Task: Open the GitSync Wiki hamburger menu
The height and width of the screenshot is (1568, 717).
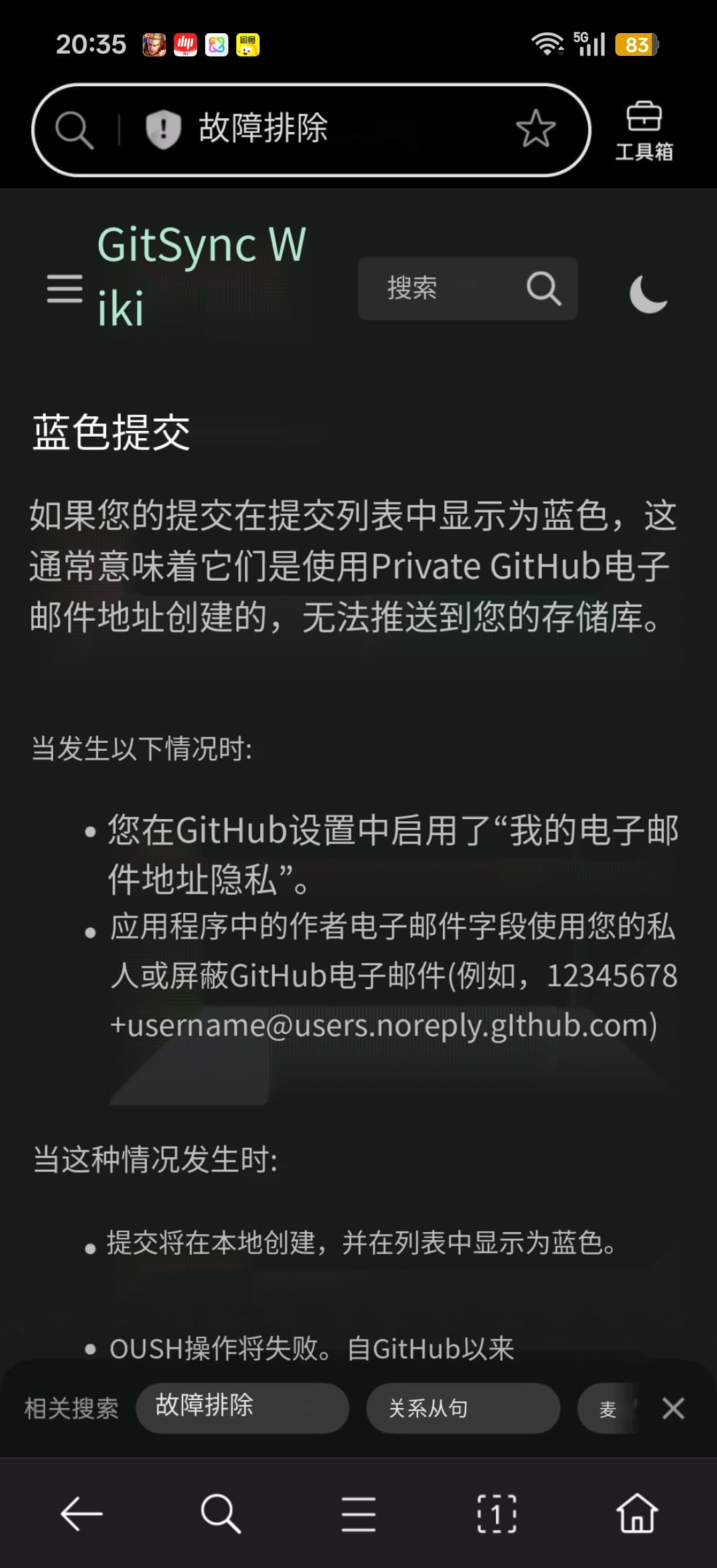Action: tap(65, 289)
